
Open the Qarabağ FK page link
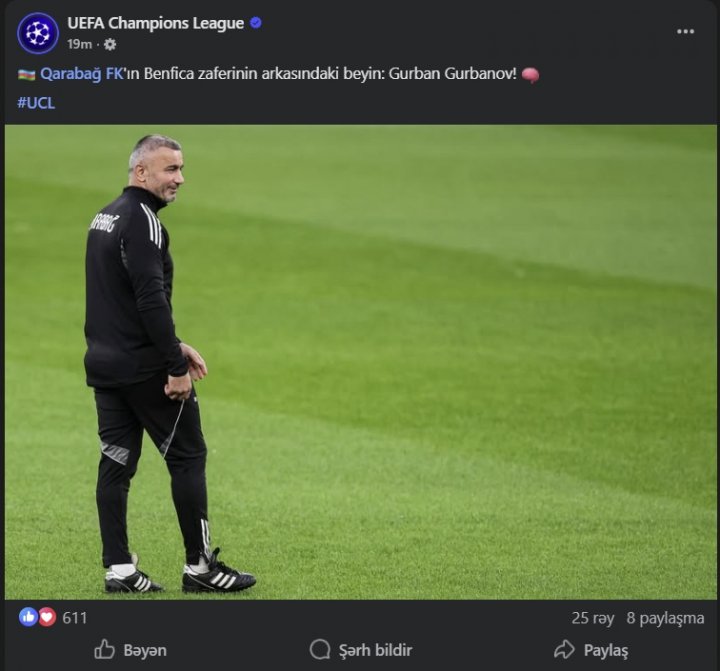point(82,74)
